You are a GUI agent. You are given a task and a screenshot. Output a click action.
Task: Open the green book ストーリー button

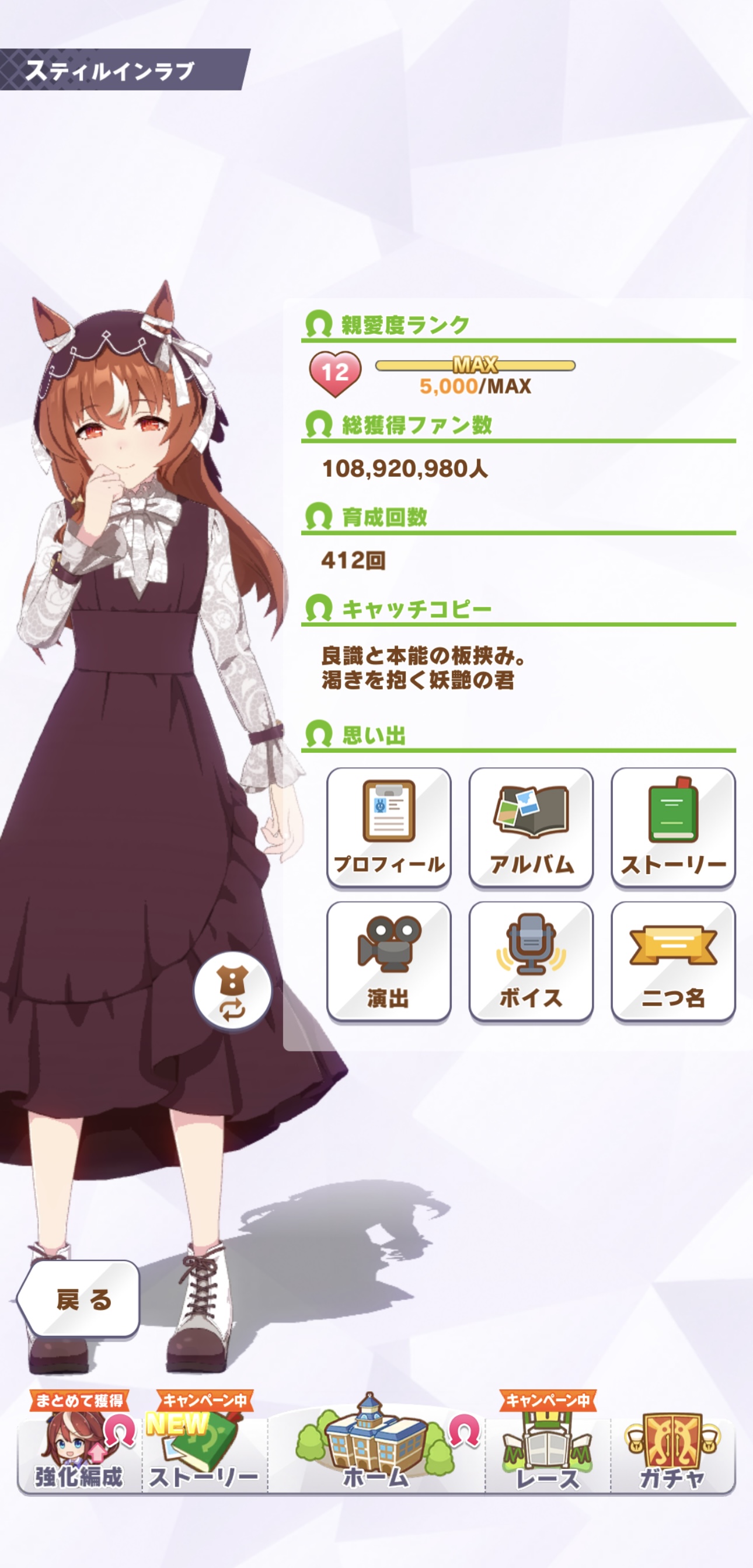[672, 827]
